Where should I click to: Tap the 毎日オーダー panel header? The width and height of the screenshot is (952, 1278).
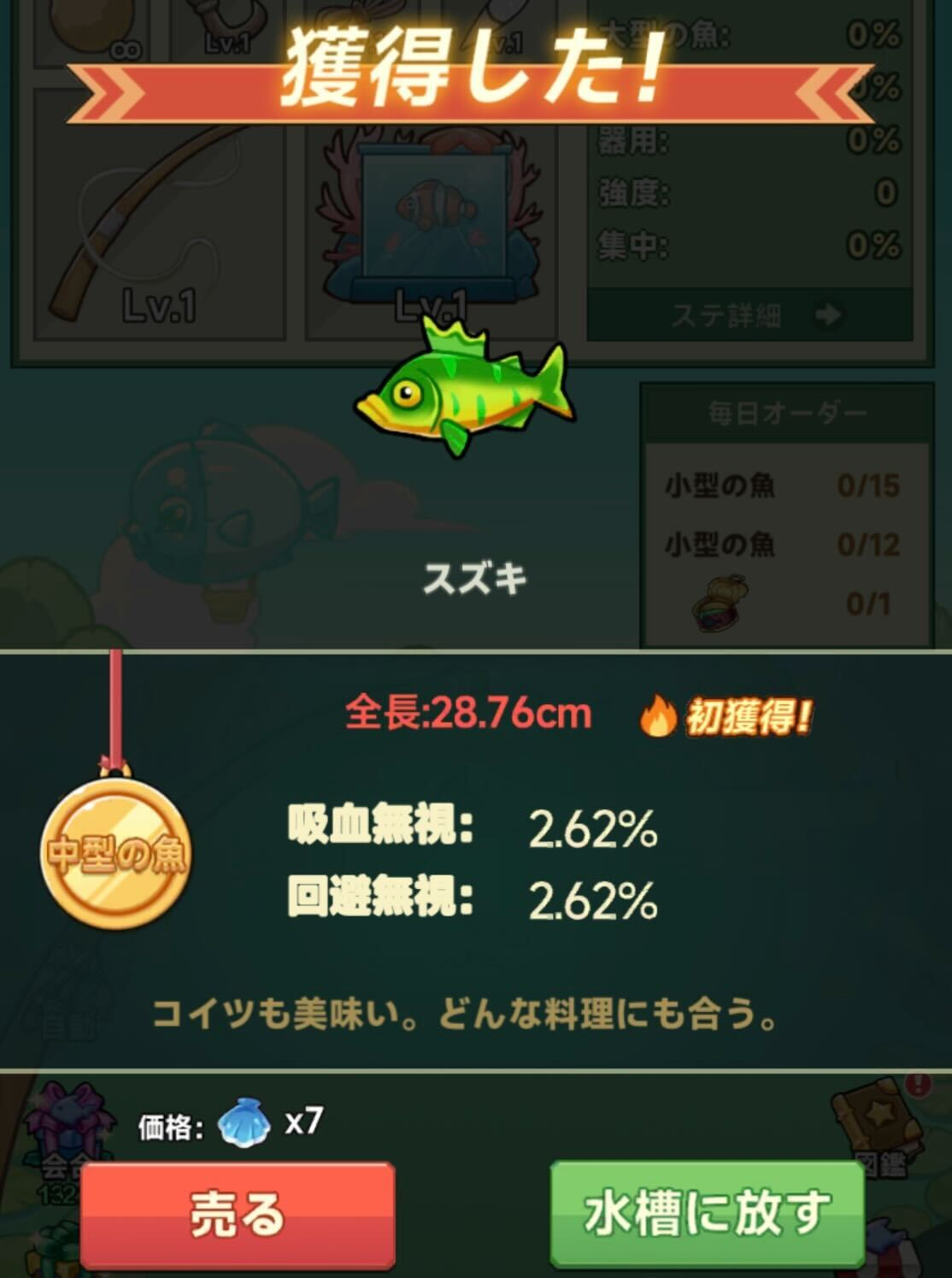point(786,412)
